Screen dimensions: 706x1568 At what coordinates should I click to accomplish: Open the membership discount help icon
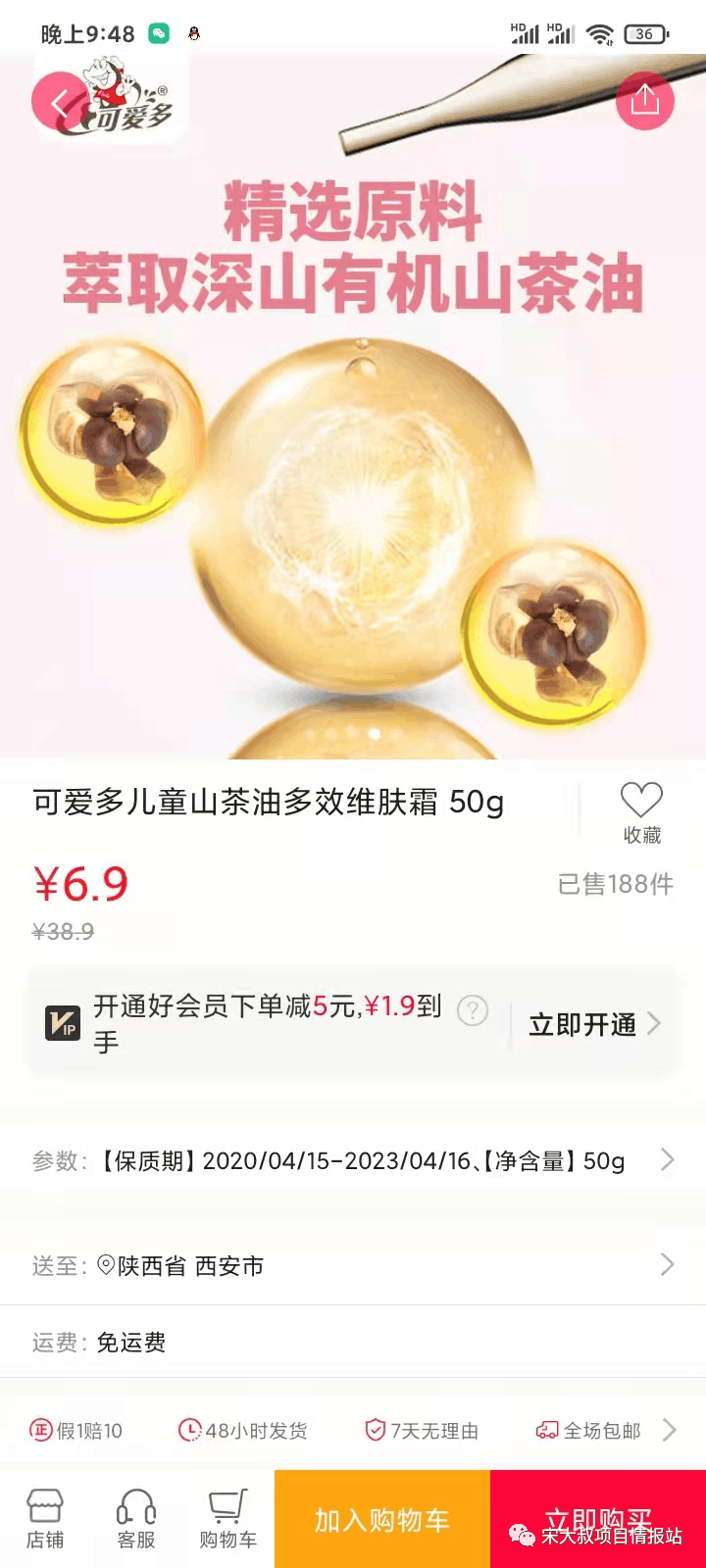(x=473, y=1009)
